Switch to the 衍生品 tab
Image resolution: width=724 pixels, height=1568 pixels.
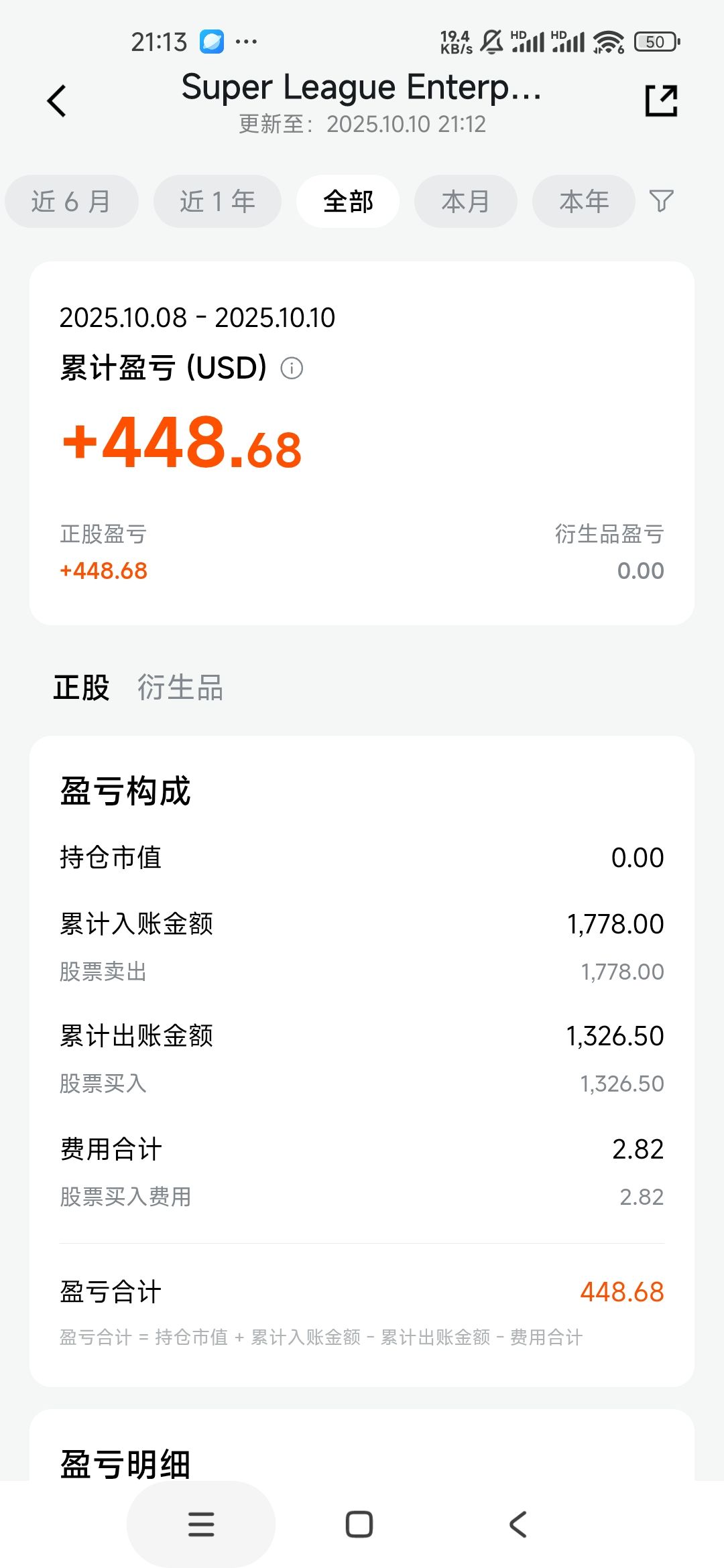(180, 688)
